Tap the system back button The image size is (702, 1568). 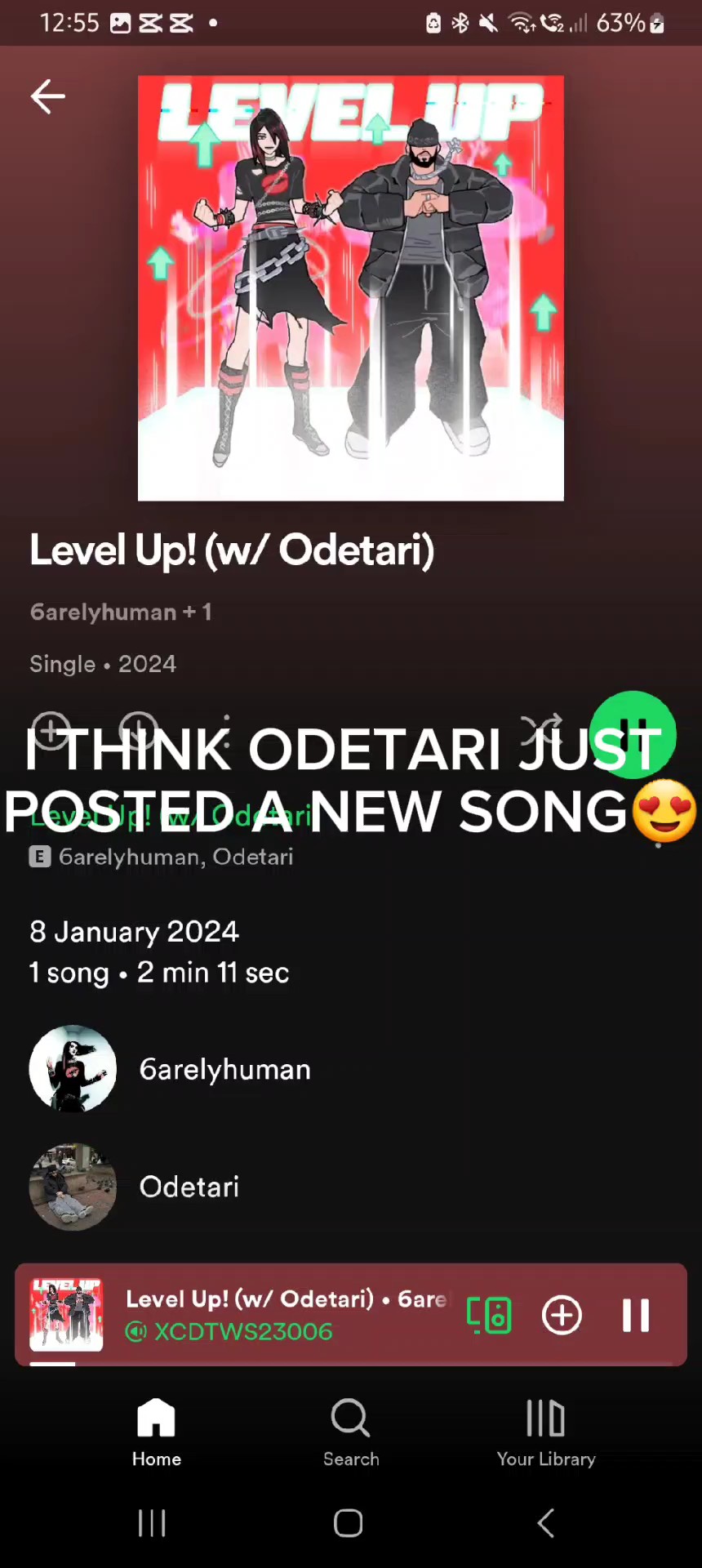(546, 1523)
